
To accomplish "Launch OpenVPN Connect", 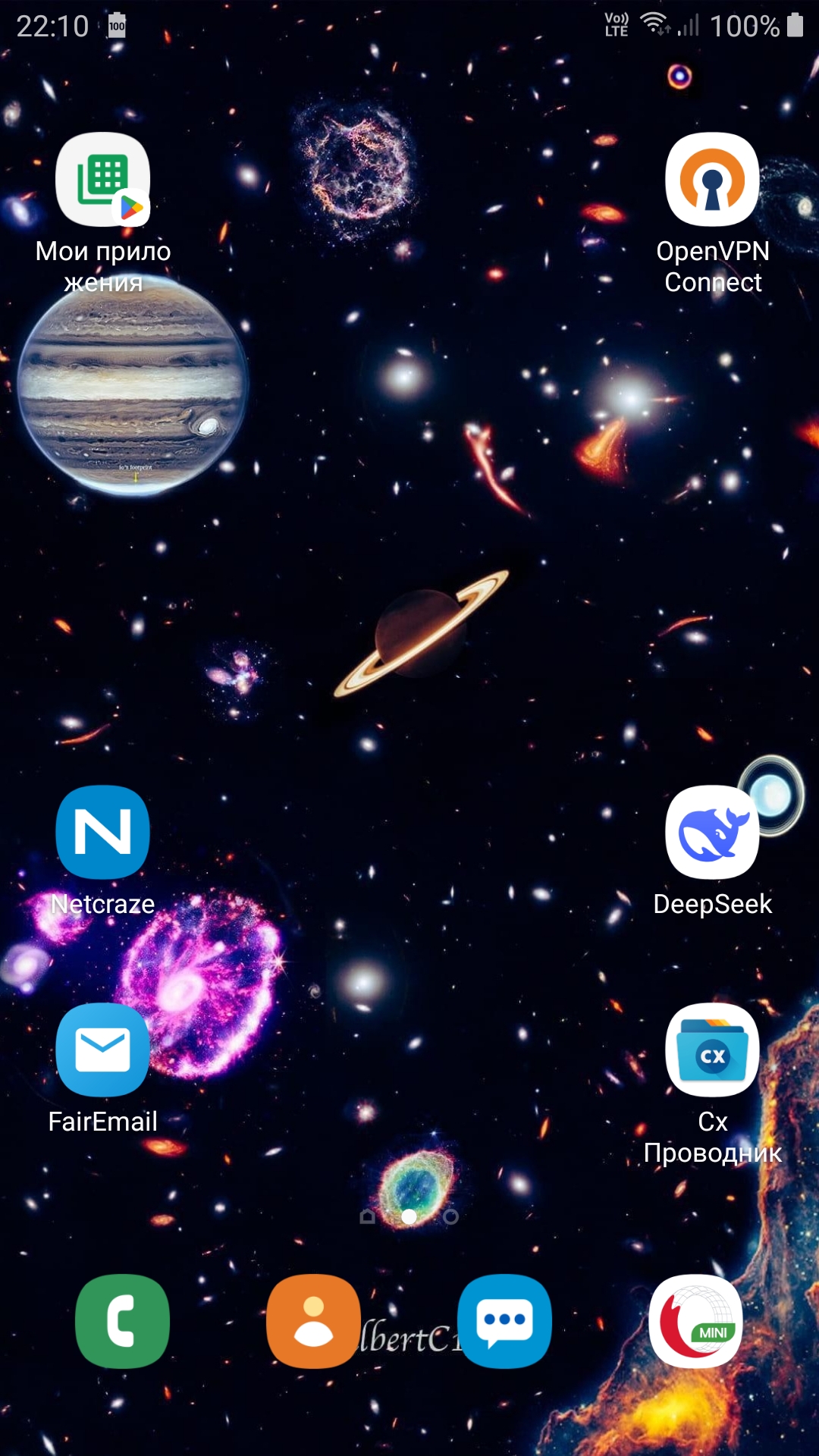I will (x=712, y=180).
